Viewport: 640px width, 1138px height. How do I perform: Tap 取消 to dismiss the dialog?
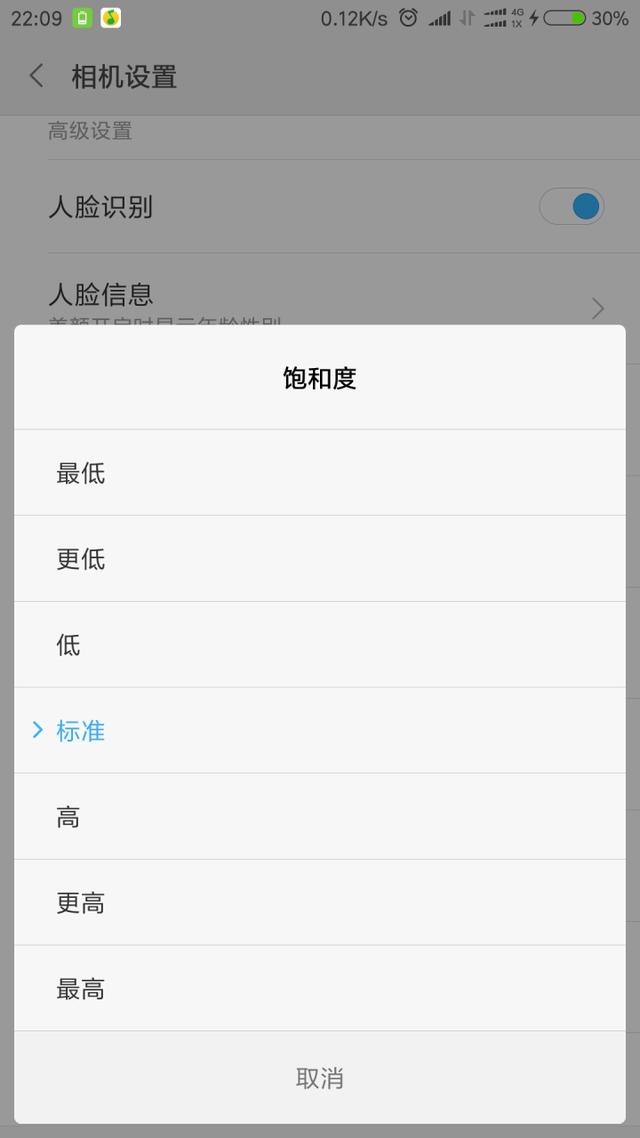pos(319,1078)
